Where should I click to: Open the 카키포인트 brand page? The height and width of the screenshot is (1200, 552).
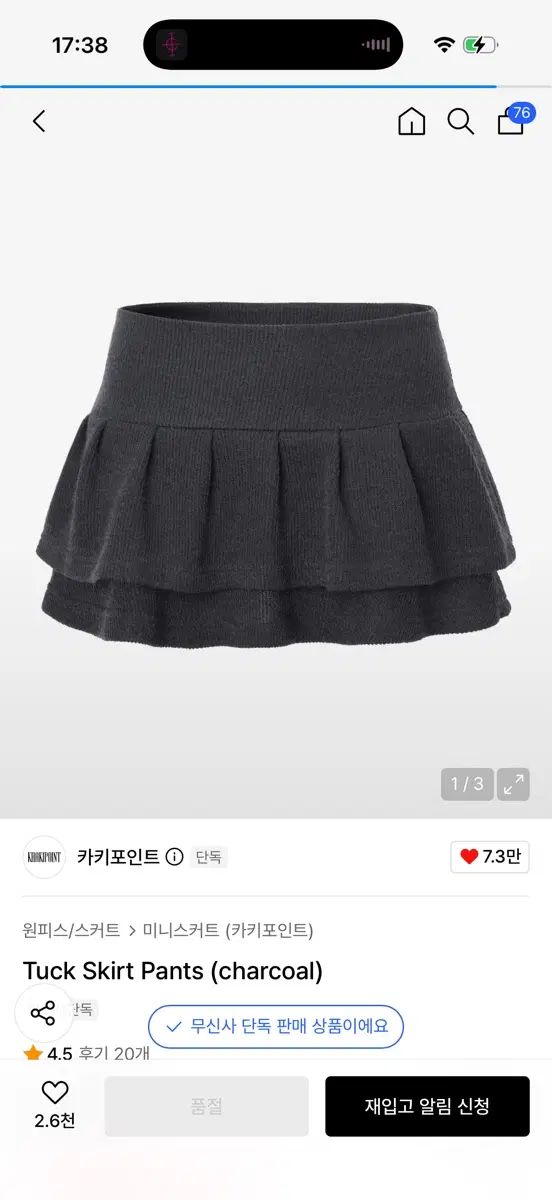(x=118, y=857)
